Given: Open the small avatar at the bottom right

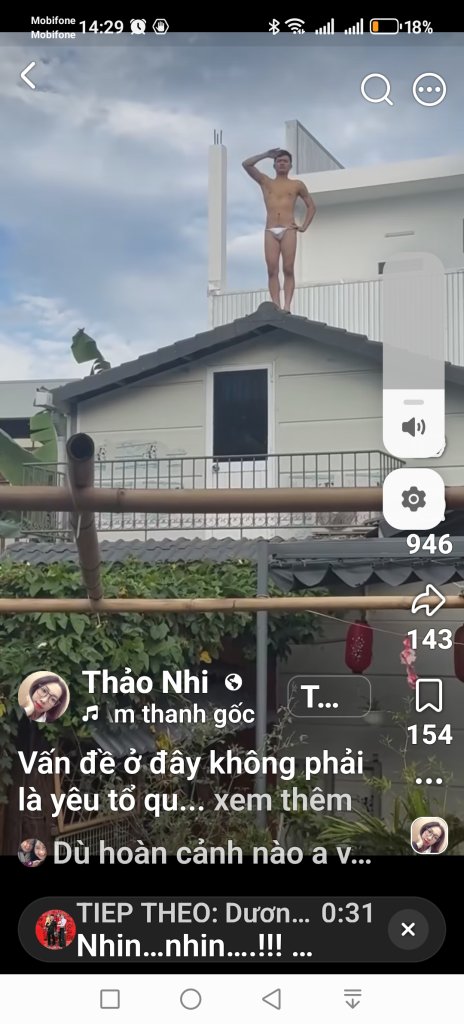Looking at the screenshot, I should point(429,835).
